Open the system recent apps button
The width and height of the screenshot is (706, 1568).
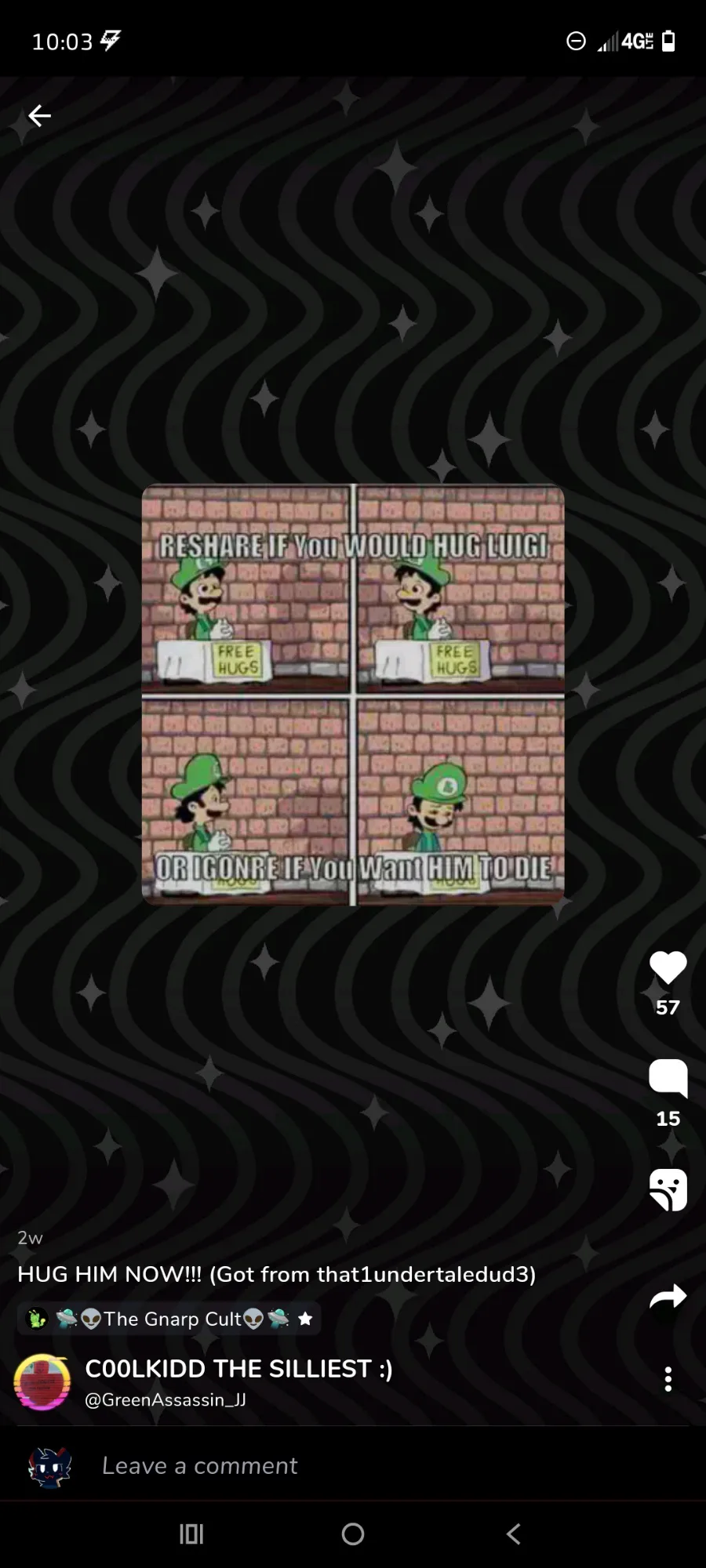191,1534
